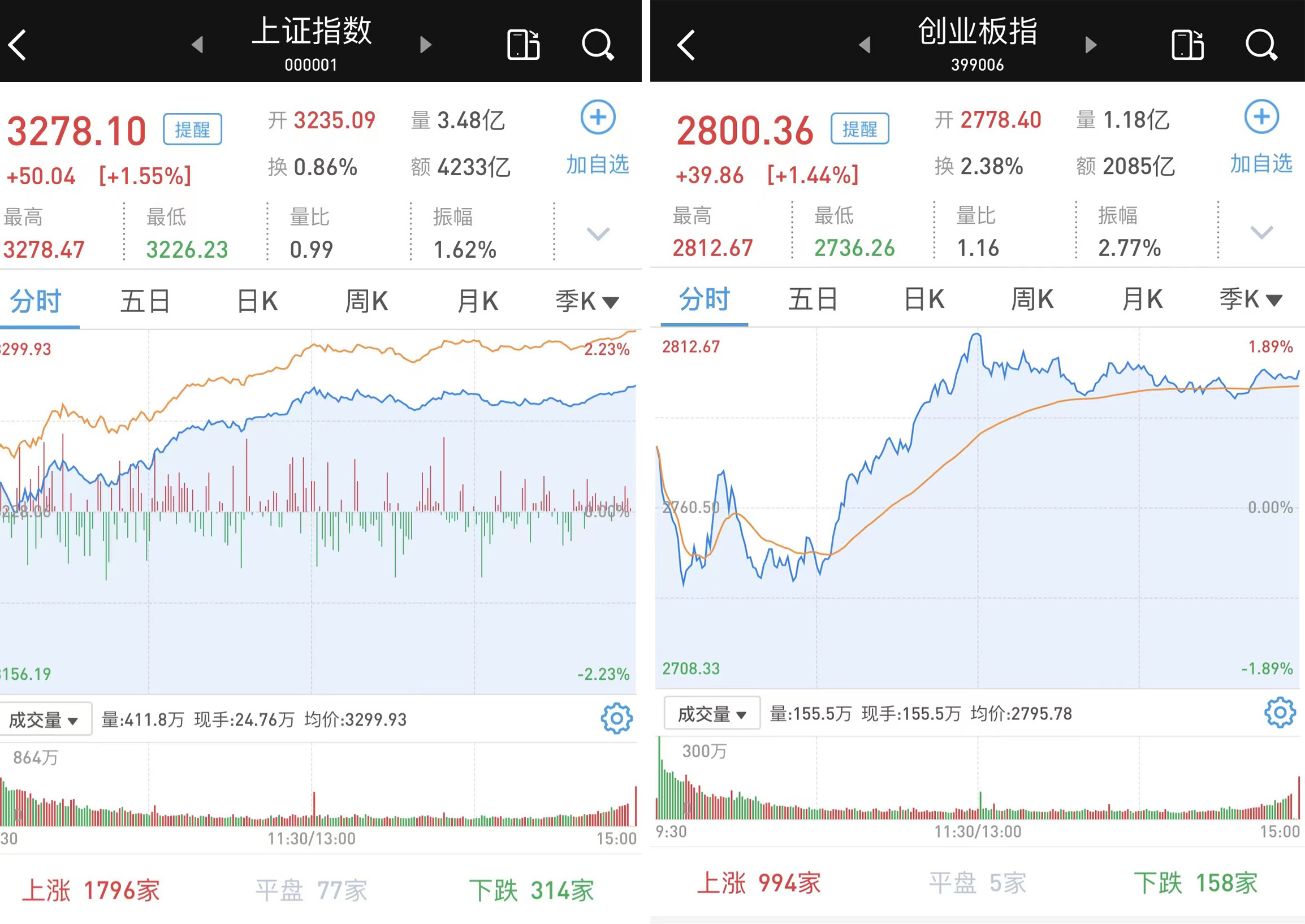Open 五日 chart tab for 上证指数
1305x924 pixels.
[x=145, y=301]
